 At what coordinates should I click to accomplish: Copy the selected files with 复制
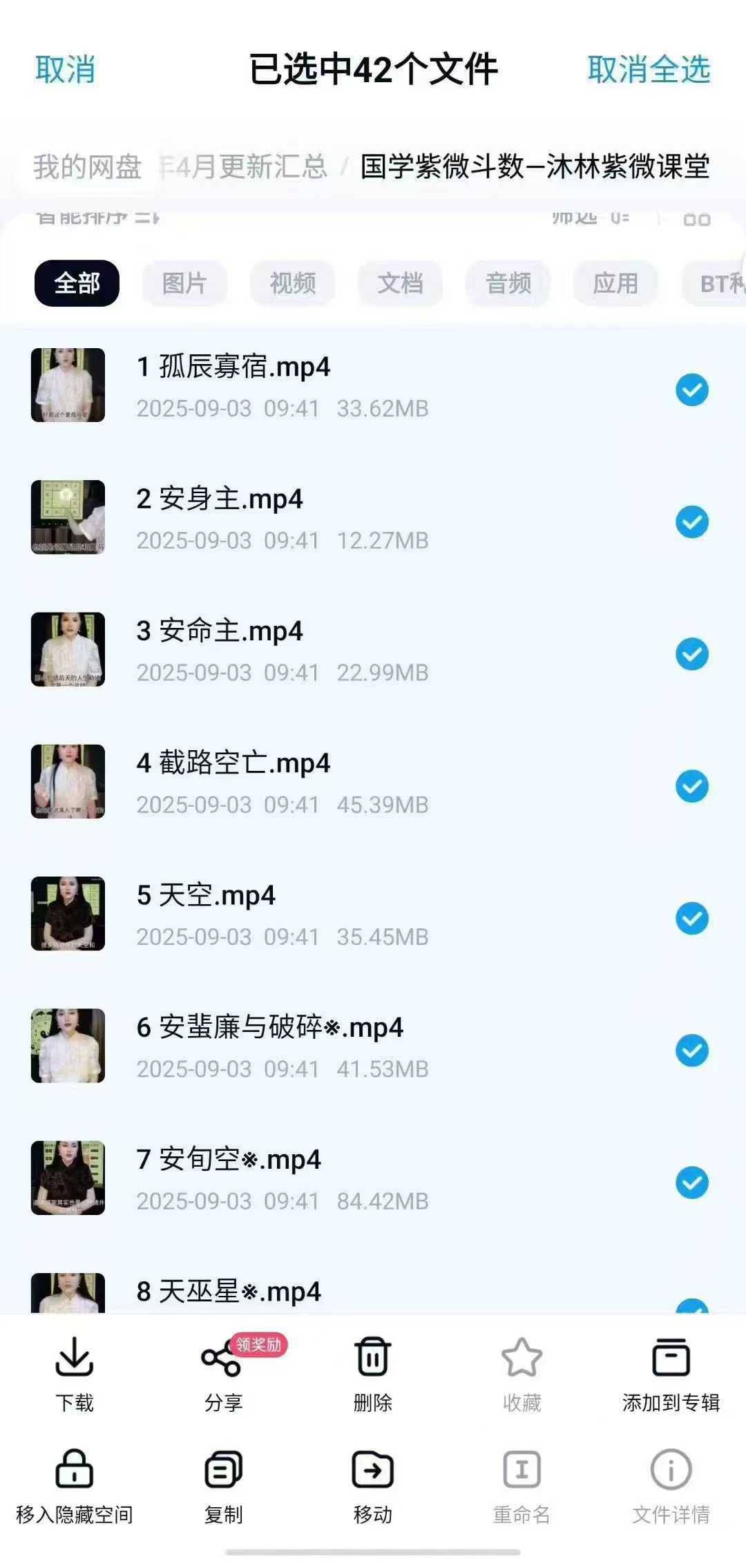pyautogui.click(x=223, y=1486)
